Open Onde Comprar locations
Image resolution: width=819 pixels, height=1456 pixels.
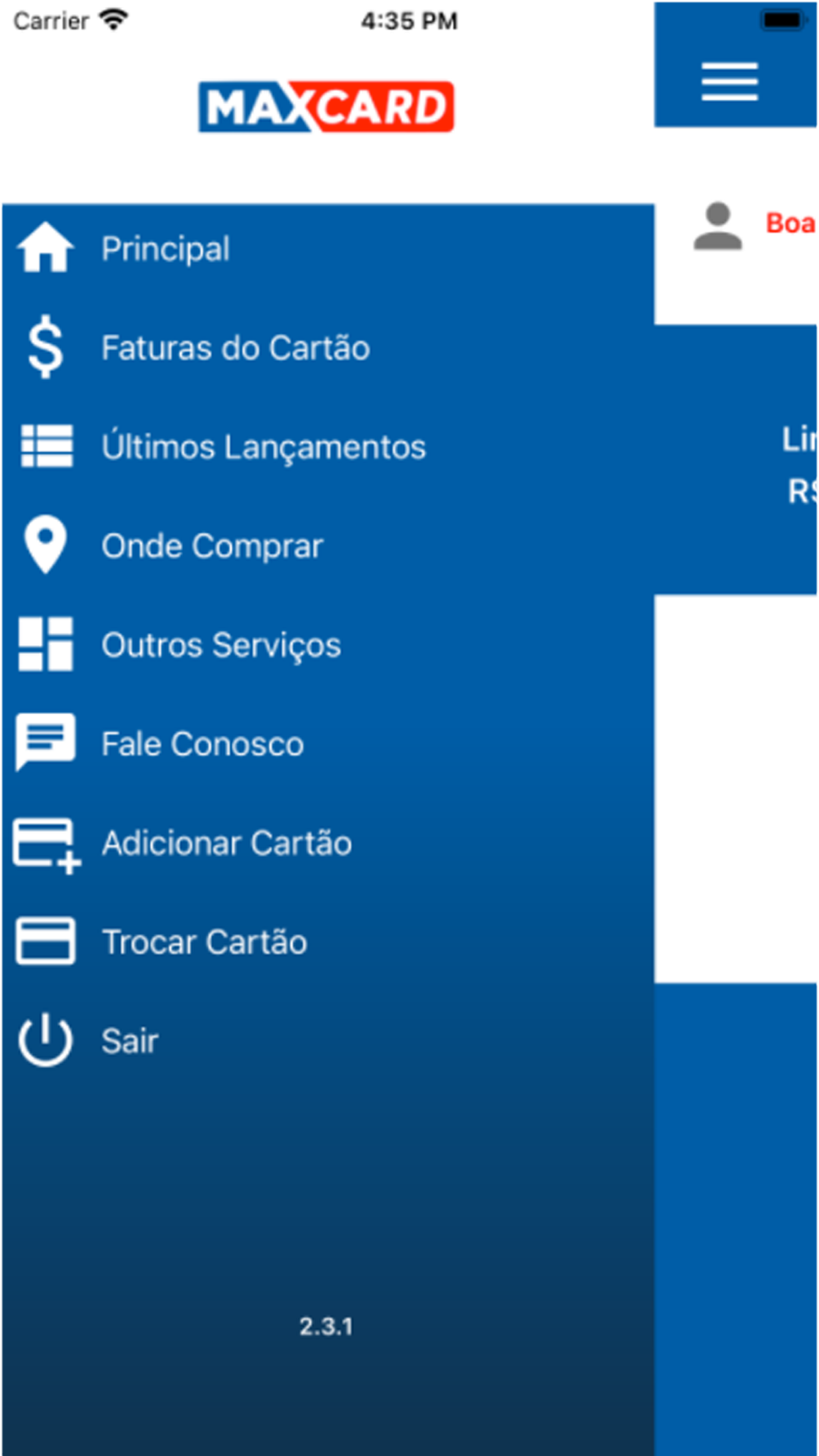(328, 546)
